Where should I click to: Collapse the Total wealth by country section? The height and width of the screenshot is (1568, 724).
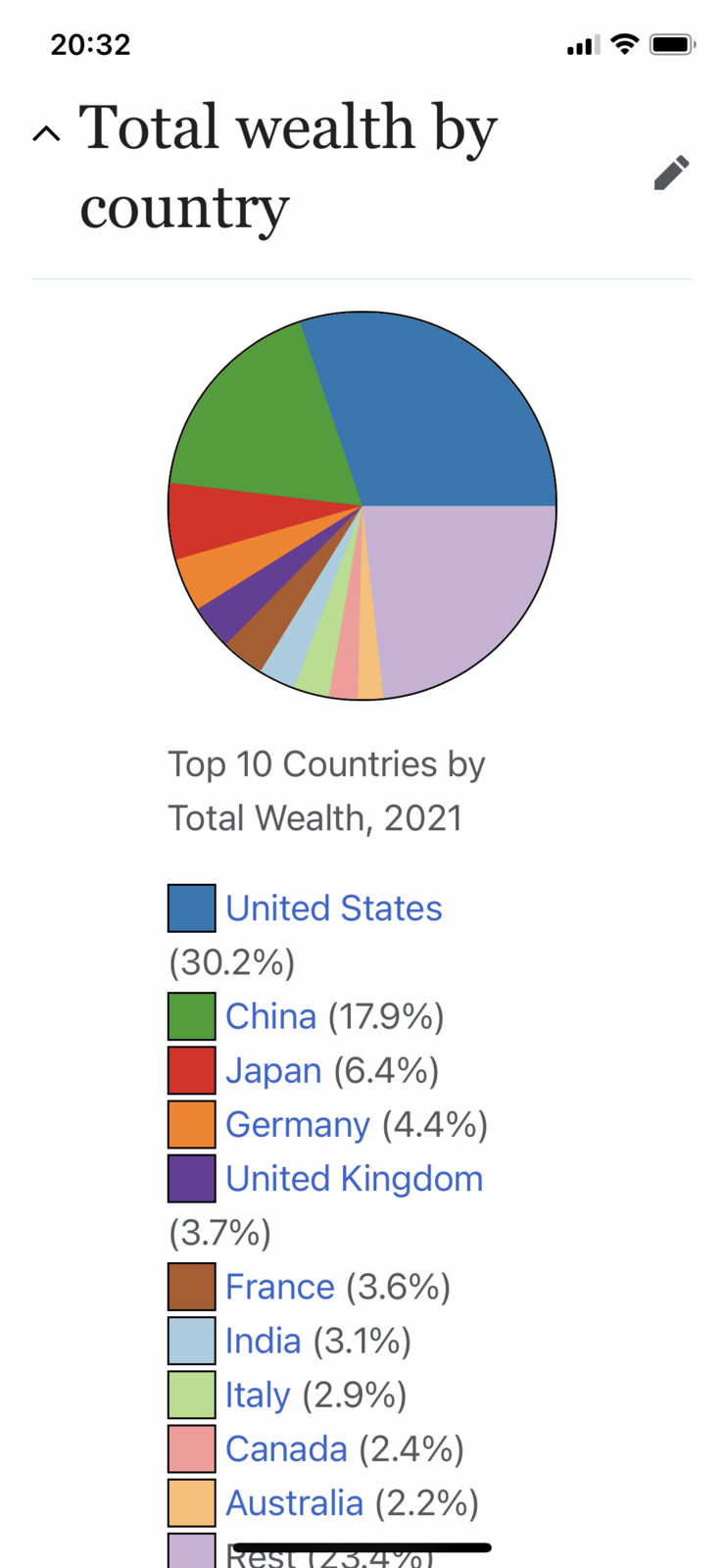click(x=46, y=133)
